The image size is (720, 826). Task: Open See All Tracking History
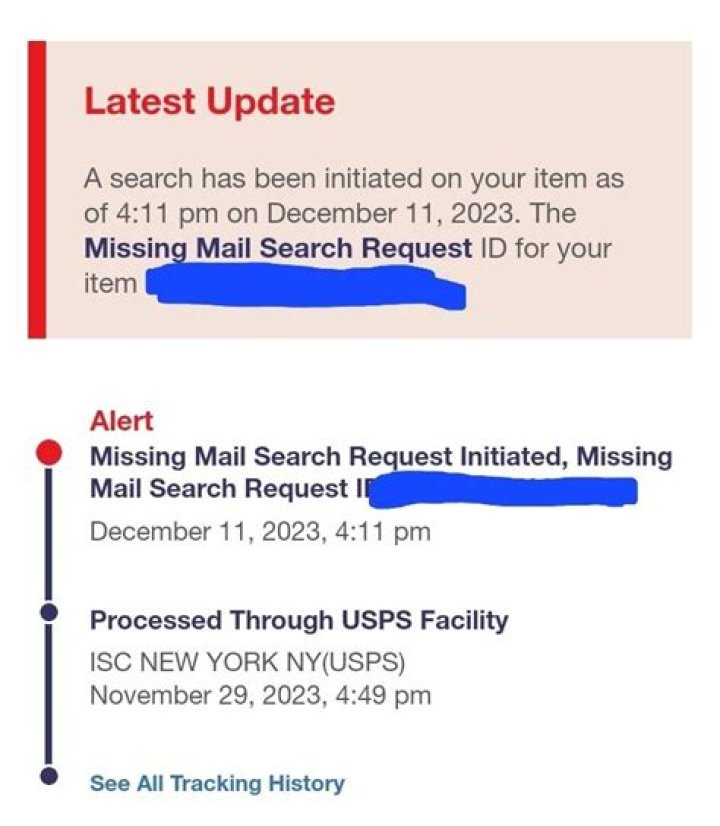pyautogui.click(x=217, y=783)
